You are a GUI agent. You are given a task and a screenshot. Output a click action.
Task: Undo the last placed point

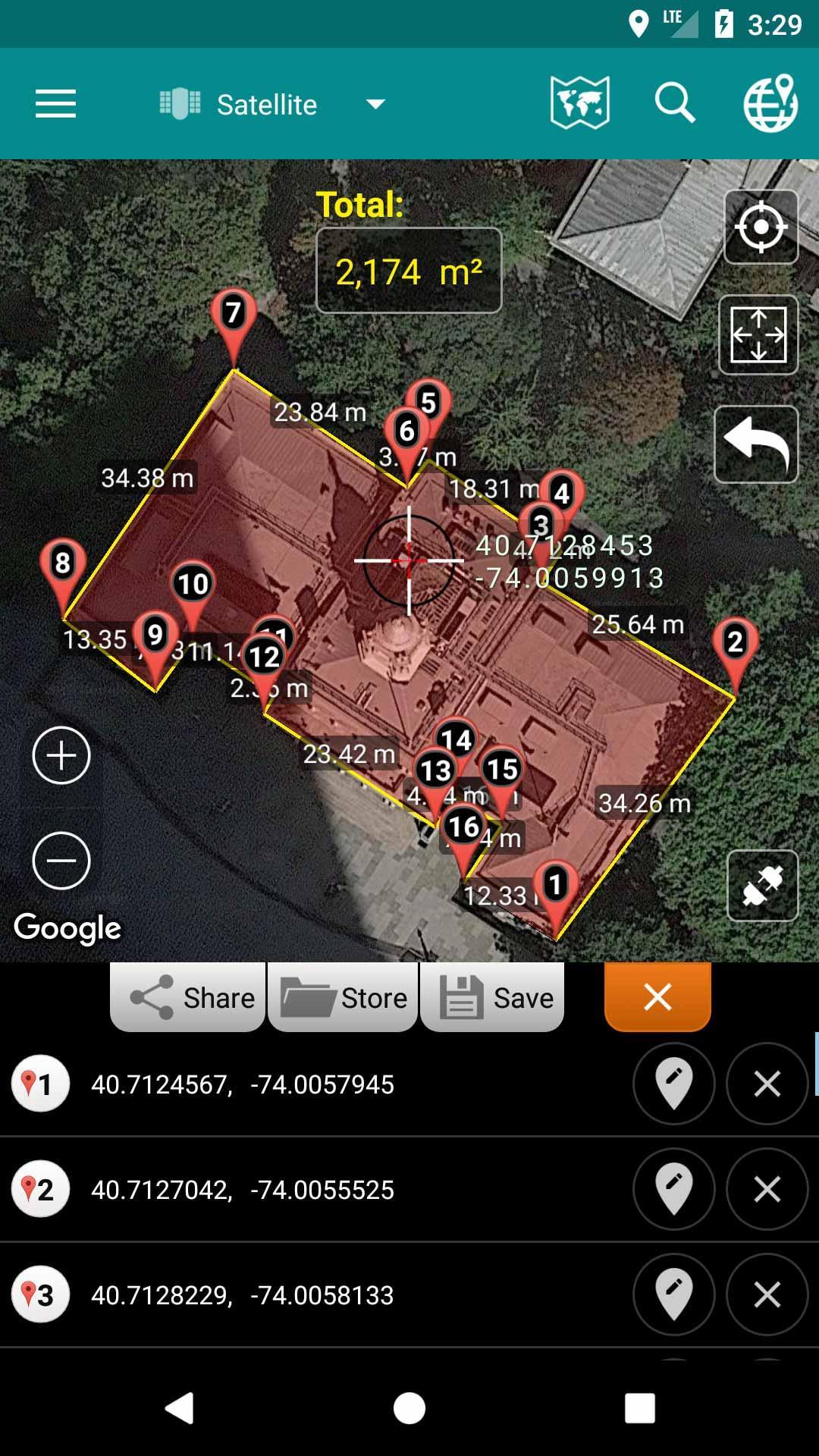point(756,444)
